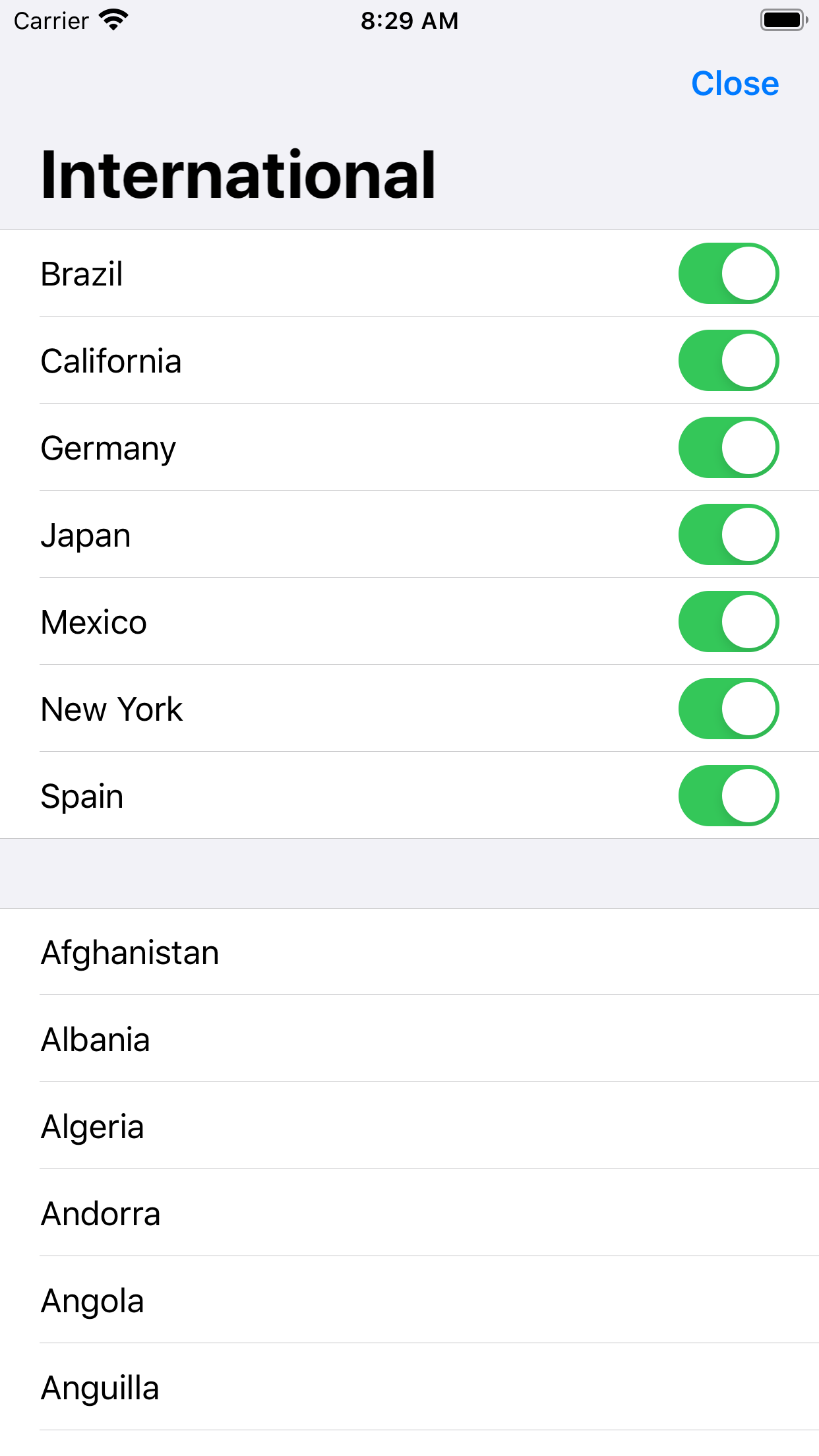Viewport: 819px width, 1456px height.
Task: Disable the Spain toggle
Action: pyautogui.click(x=728, y=796)
